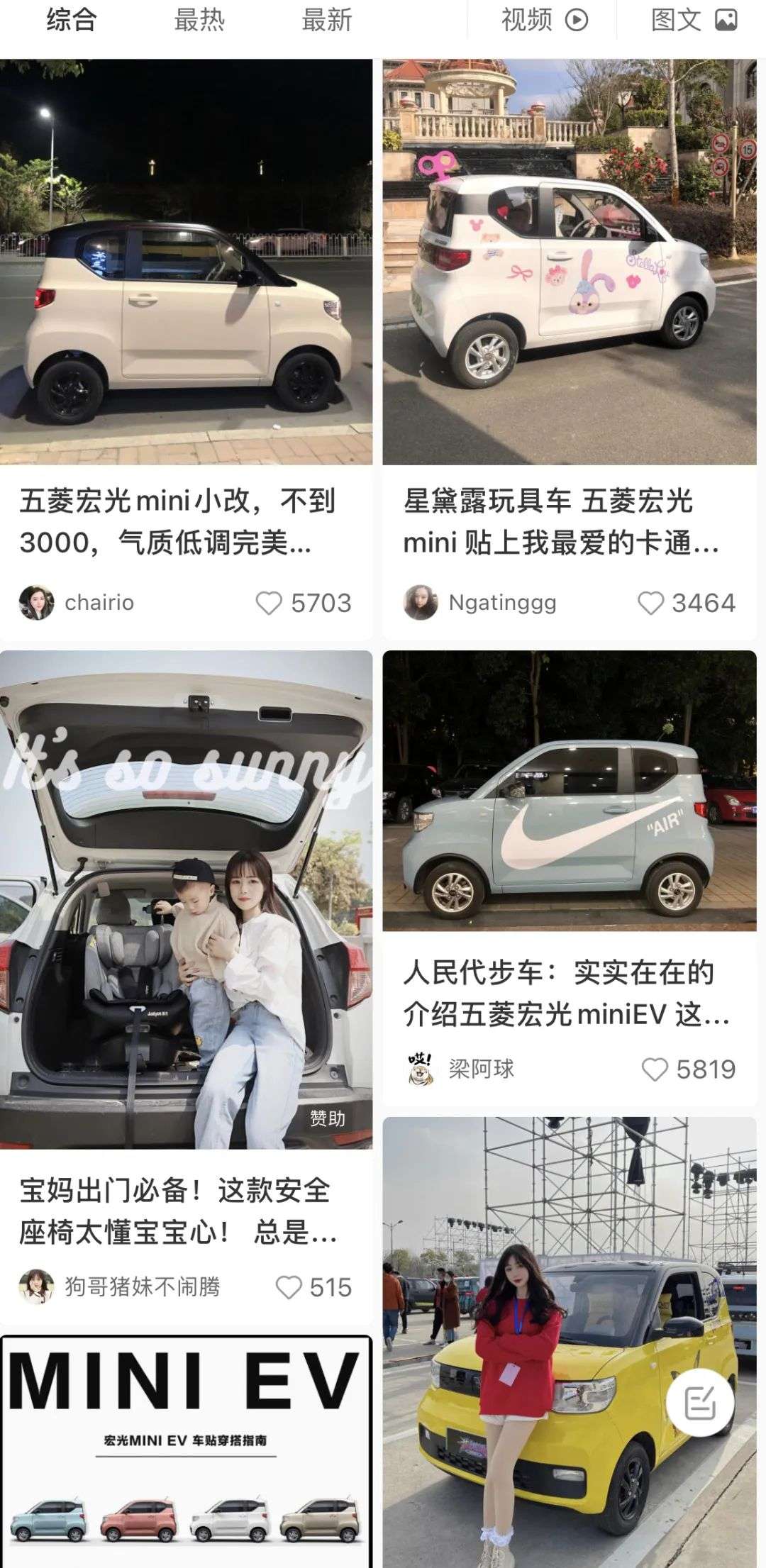Open the yellow car post with girl in red
This screenshot has height=1568, width=766.
(x=570, y=1342)
